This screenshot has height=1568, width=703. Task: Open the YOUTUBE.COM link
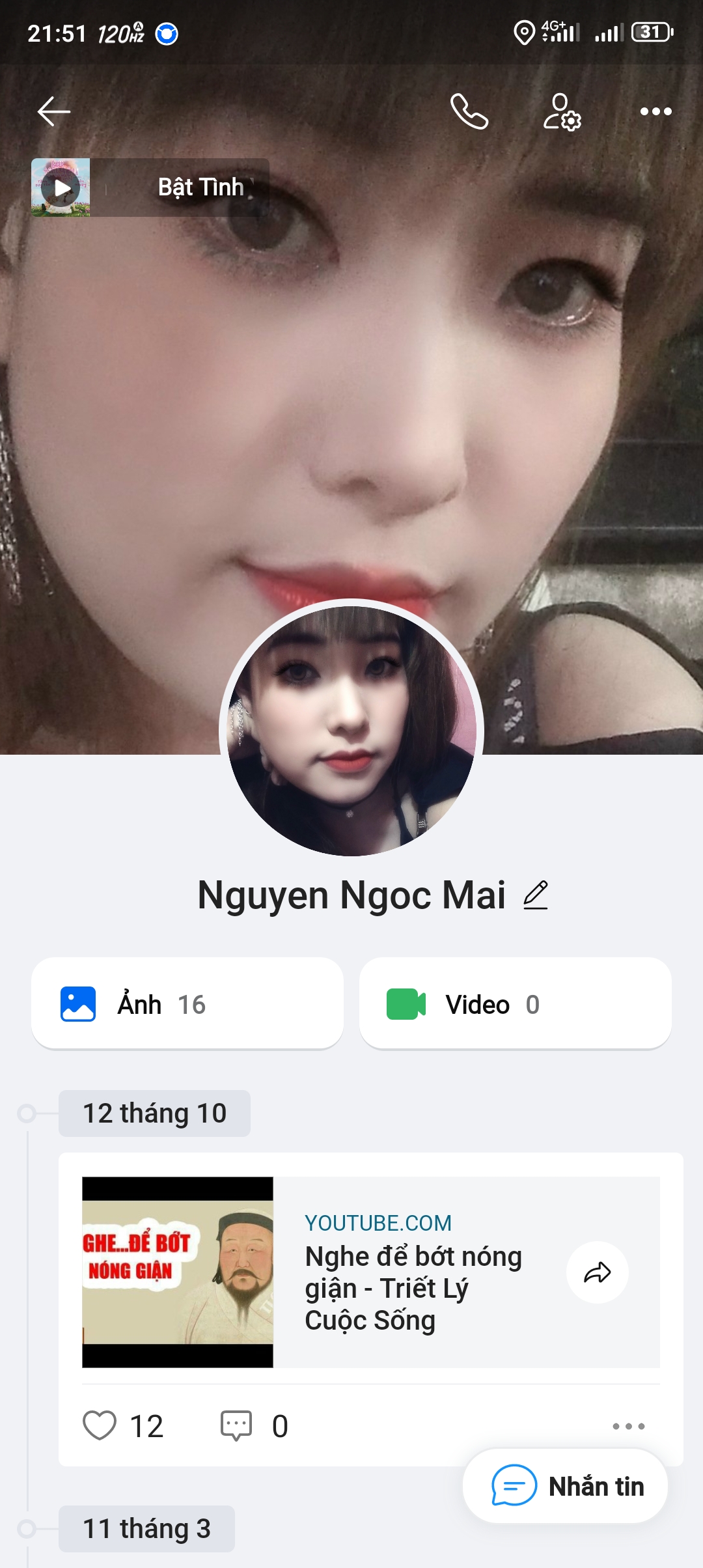378,1223
